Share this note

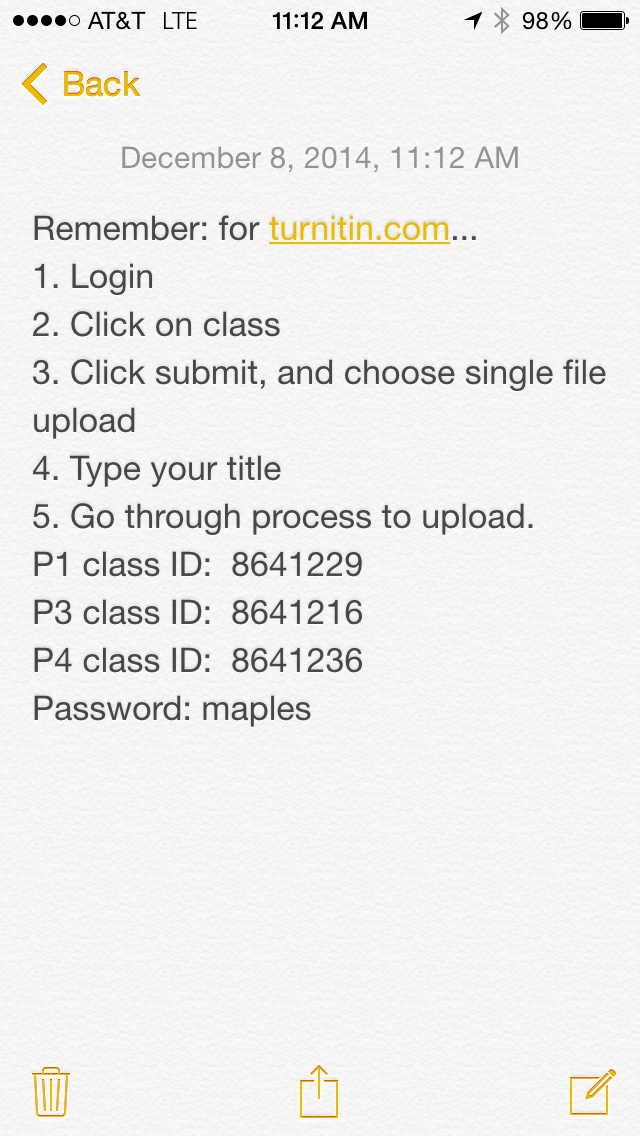pos(319,1091)
